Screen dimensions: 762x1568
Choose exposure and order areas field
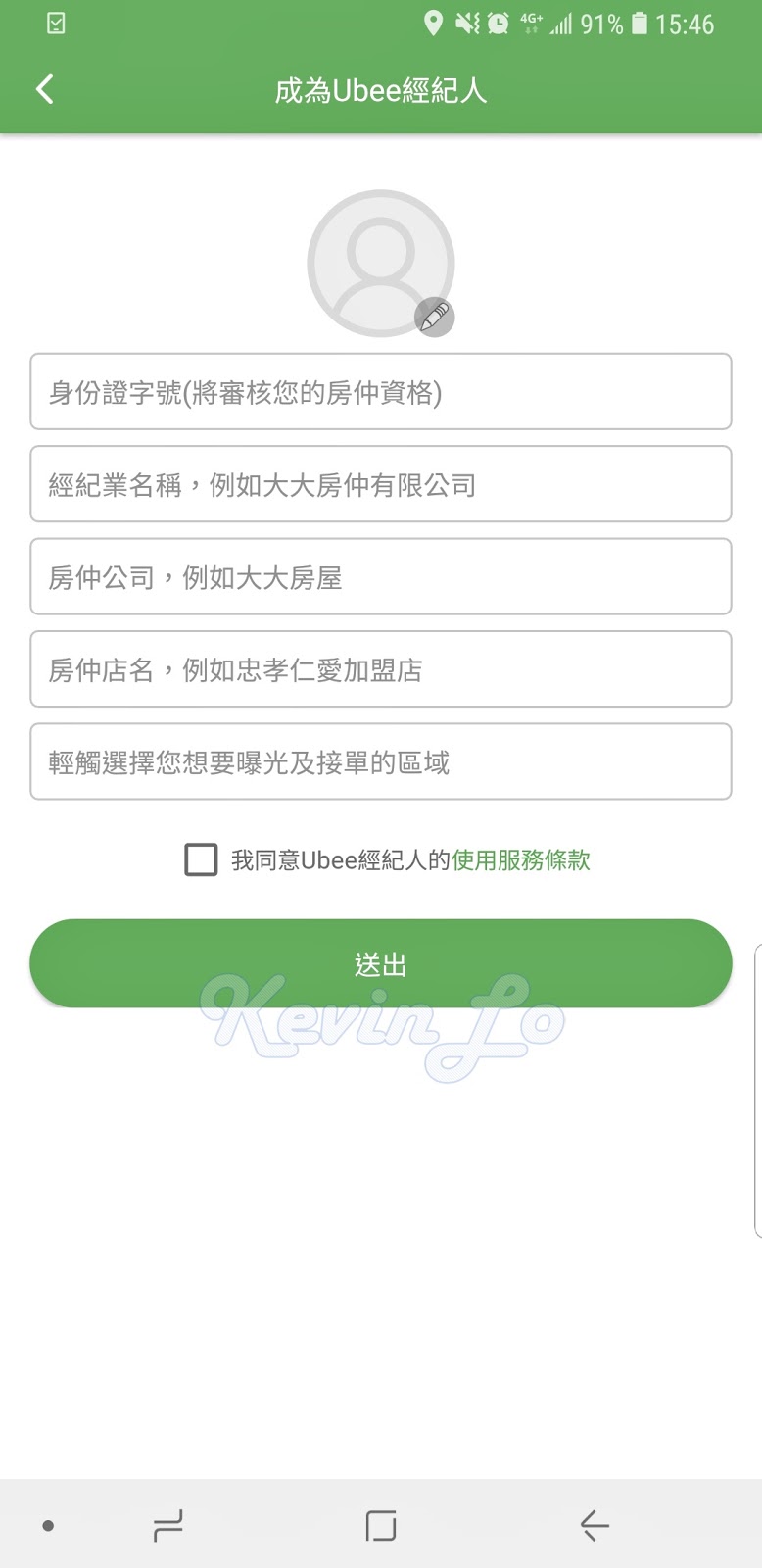pos(381,761)
